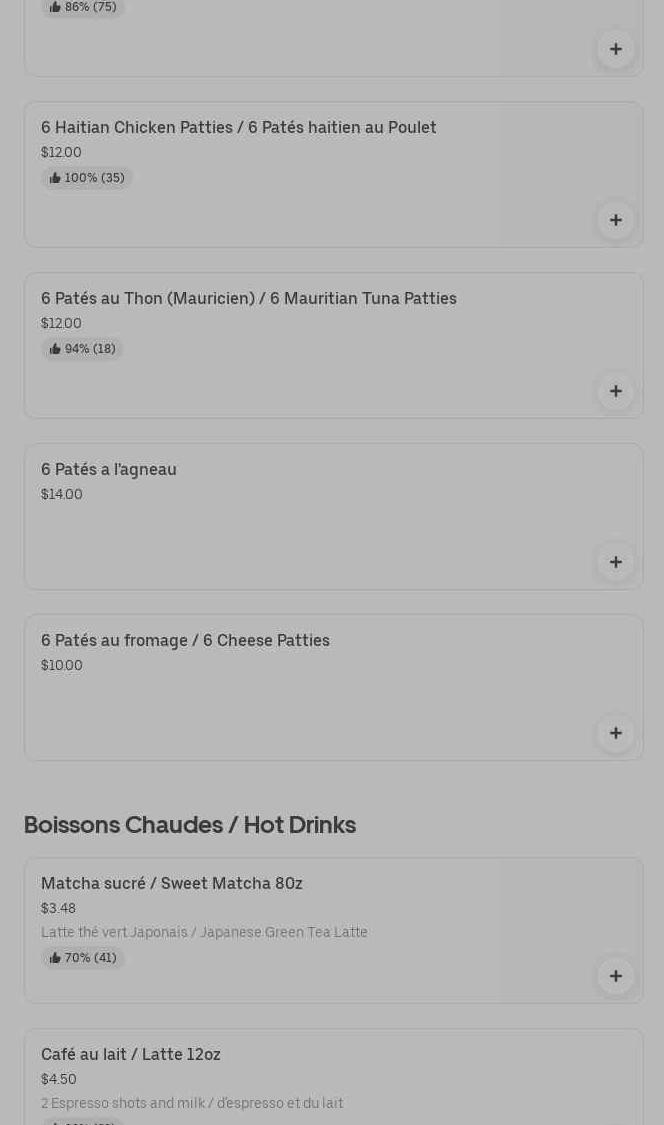Add Sweet Matcha 8oz to cart

(615, 976)
